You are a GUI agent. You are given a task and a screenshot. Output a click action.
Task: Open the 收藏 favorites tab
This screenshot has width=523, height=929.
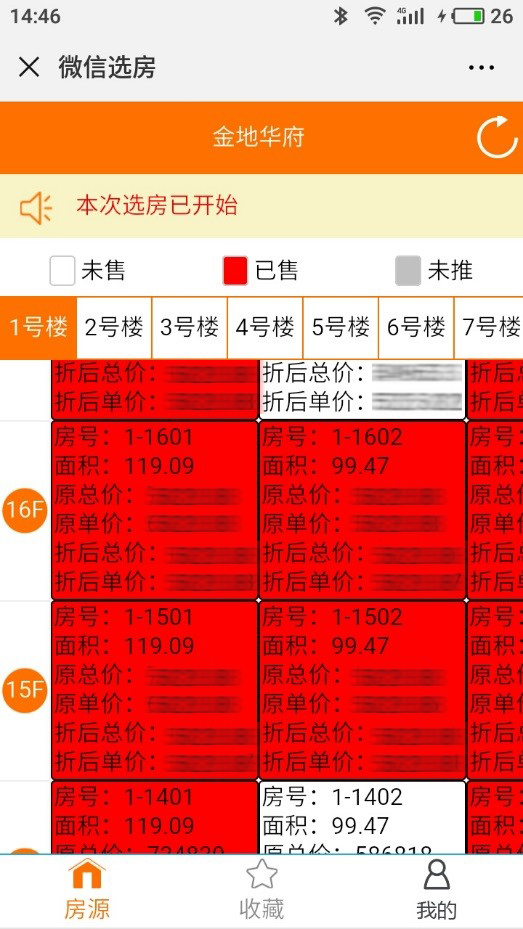coord(262,890)
